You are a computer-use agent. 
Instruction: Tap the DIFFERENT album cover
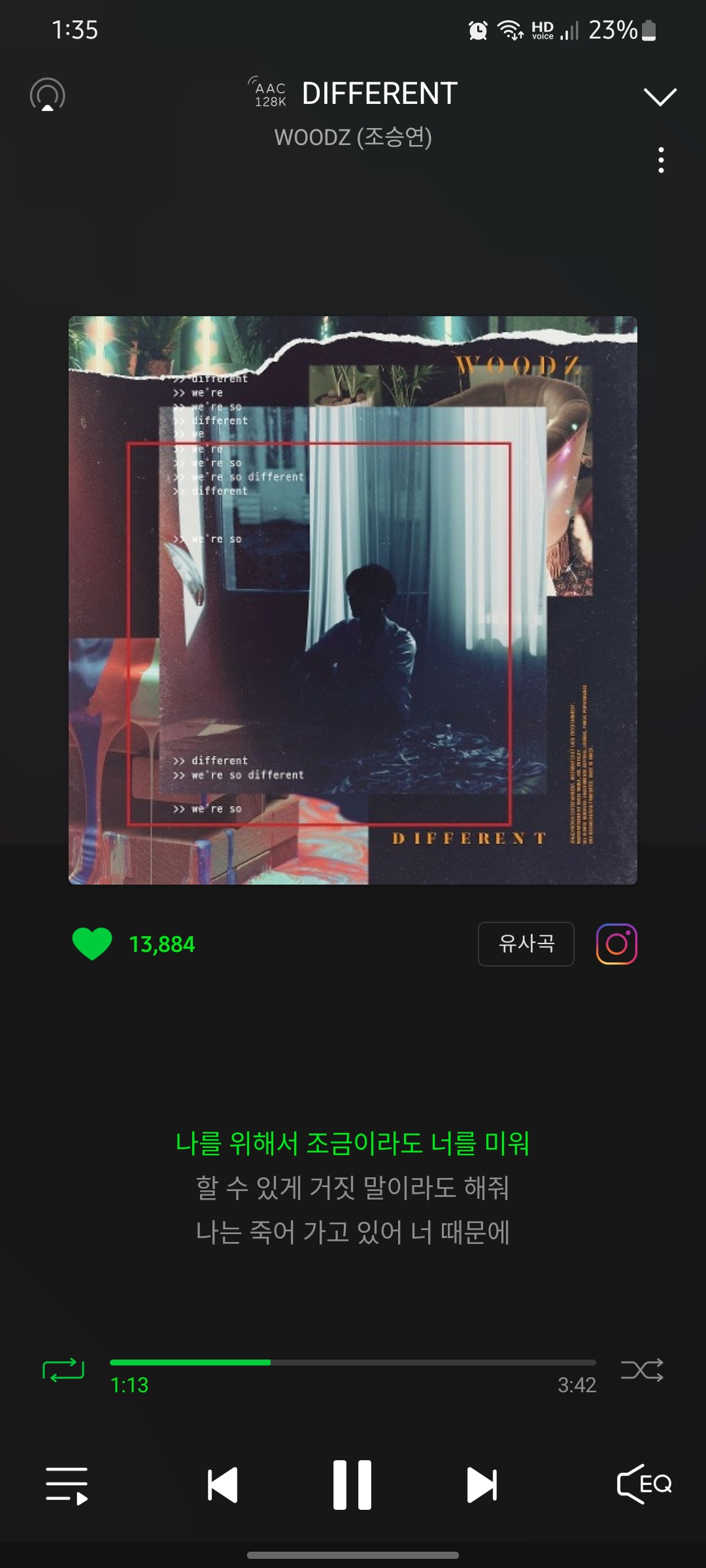[x=353, y=600]
